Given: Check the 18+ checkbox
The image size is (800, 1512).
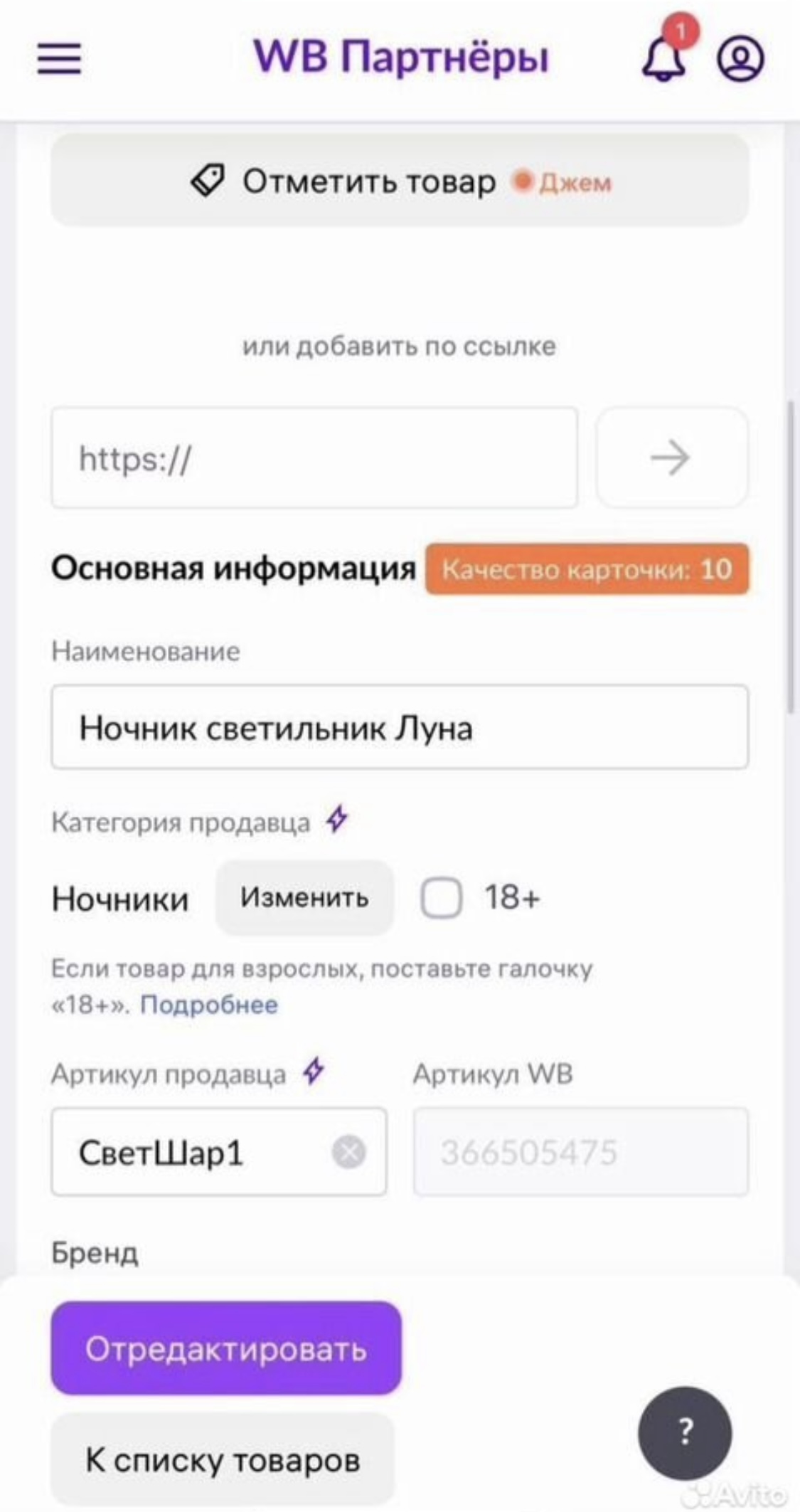Looking at the screenshot, I should 441,898.
